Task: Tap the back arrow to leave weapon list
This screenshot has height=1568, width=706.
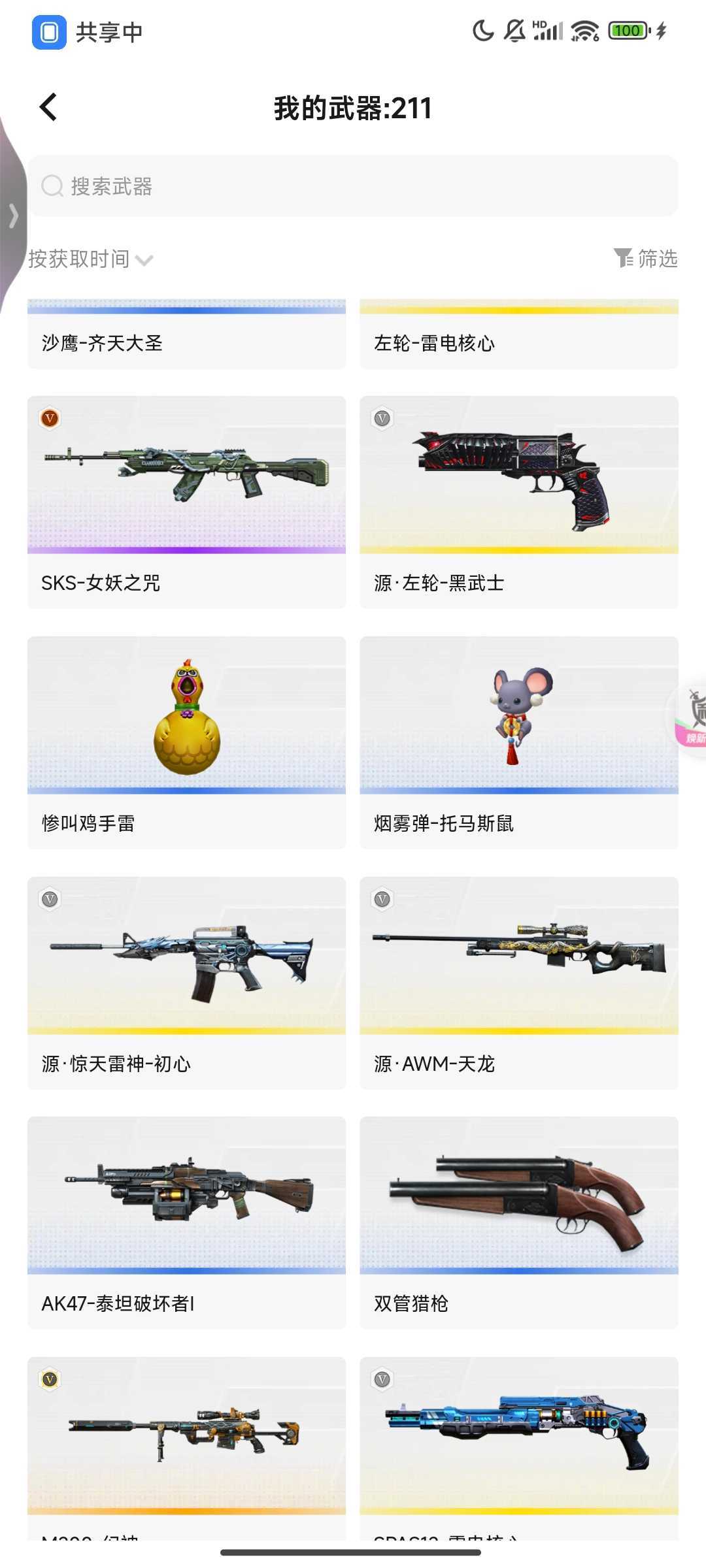Action: (x=48, y=106)
